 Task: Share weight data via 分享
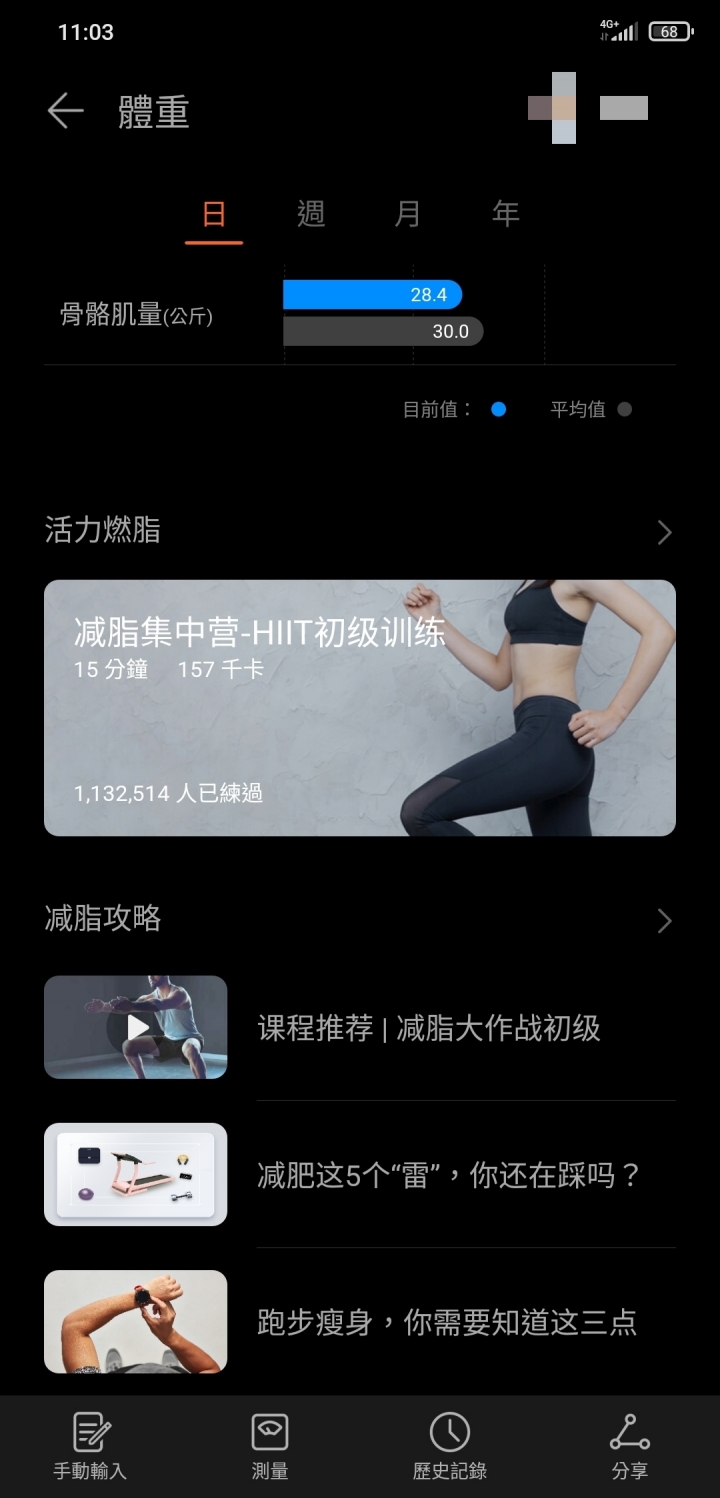click(630, 1446)
